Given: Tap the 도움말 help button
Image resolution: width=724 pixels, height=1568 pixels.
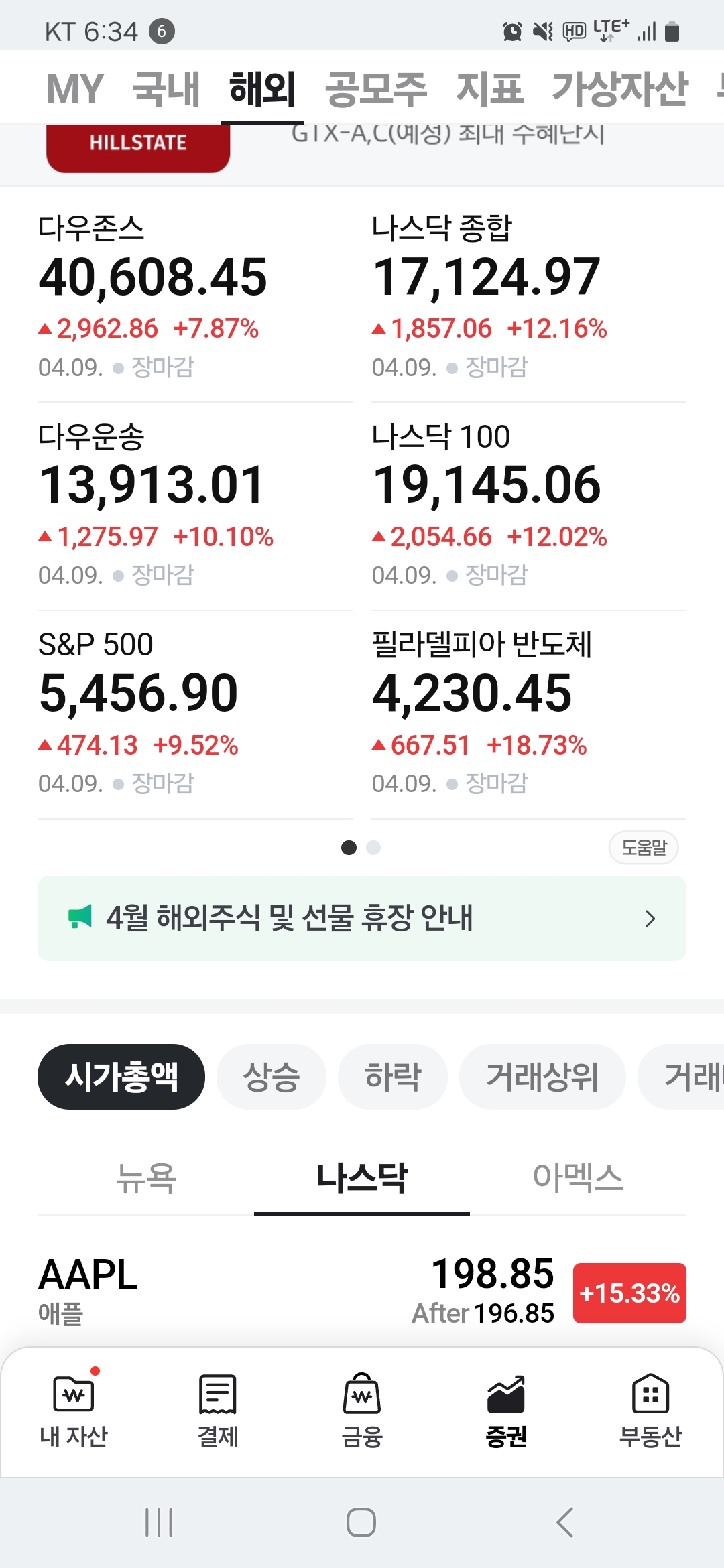Looking at the screenshot, I should [644, 848].
